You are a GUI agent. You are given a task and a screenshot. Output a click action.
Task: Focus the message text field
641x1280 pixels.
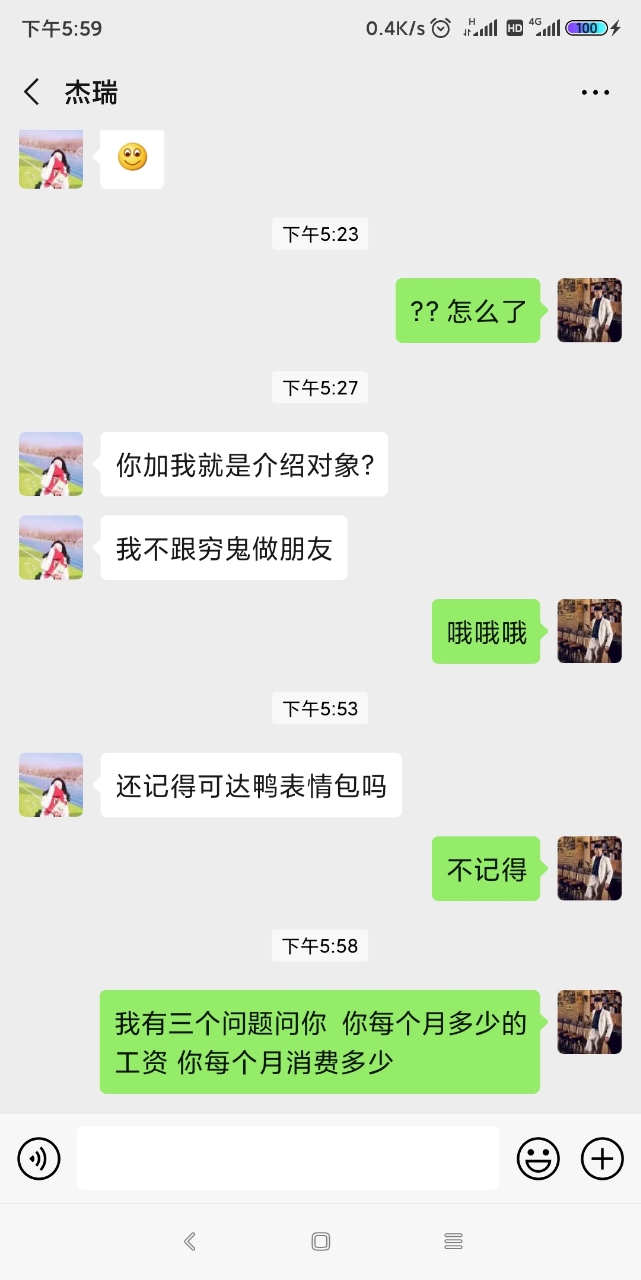pos(288,1159)
